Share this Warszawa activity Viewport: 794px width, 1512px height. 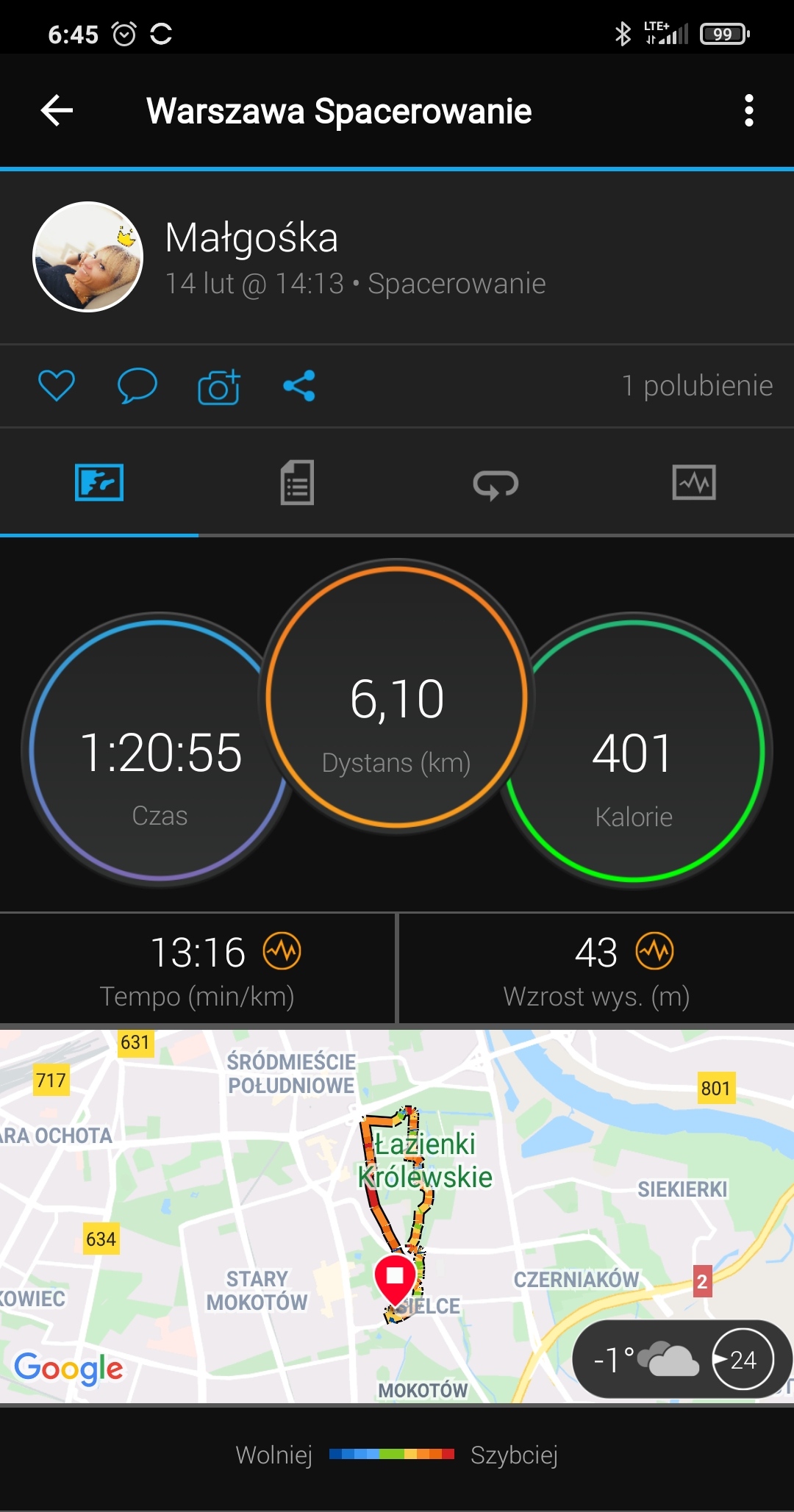click(299, 386)
